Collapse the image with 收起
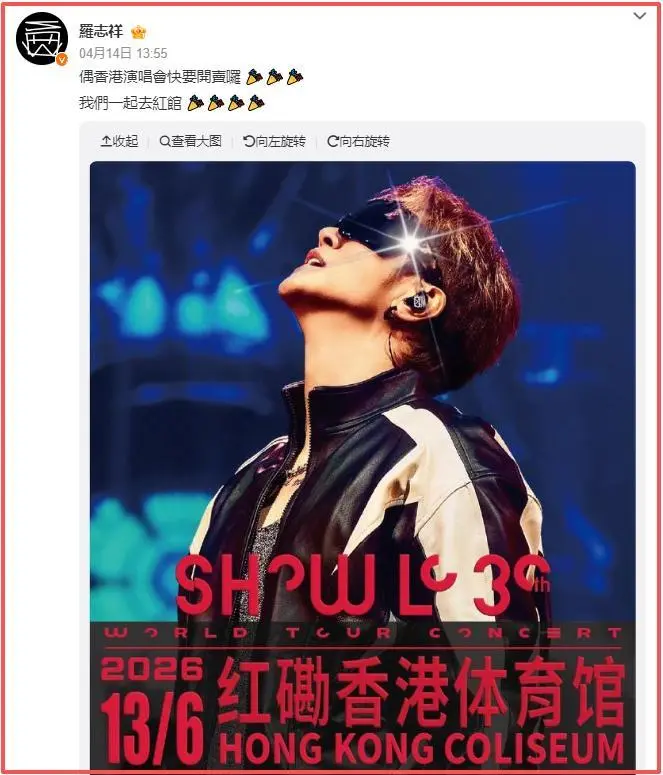This screenshot has width=663, height=775. pos(119,142)
